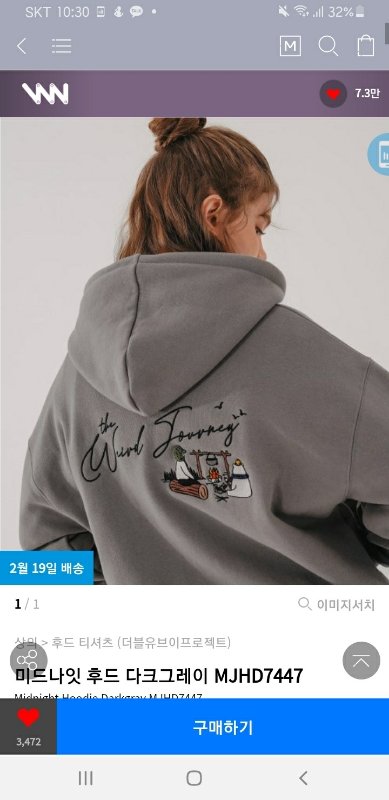The width and height of the screenshot is (389, 800).
Task: View the gray hoodie product image
Action: point(194,351)
